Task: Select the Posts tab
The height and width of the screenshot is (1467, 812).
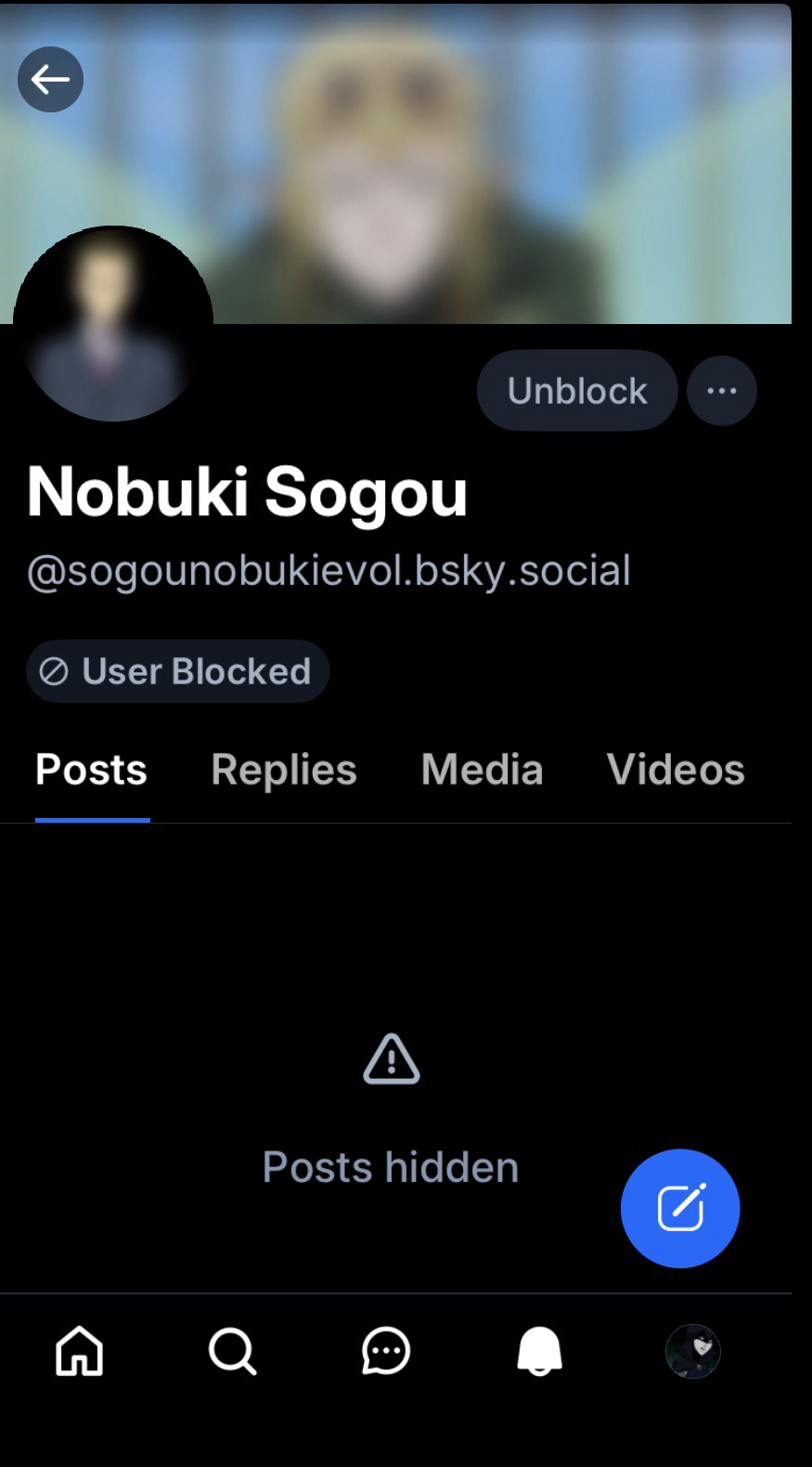Action: click(91, 770)
